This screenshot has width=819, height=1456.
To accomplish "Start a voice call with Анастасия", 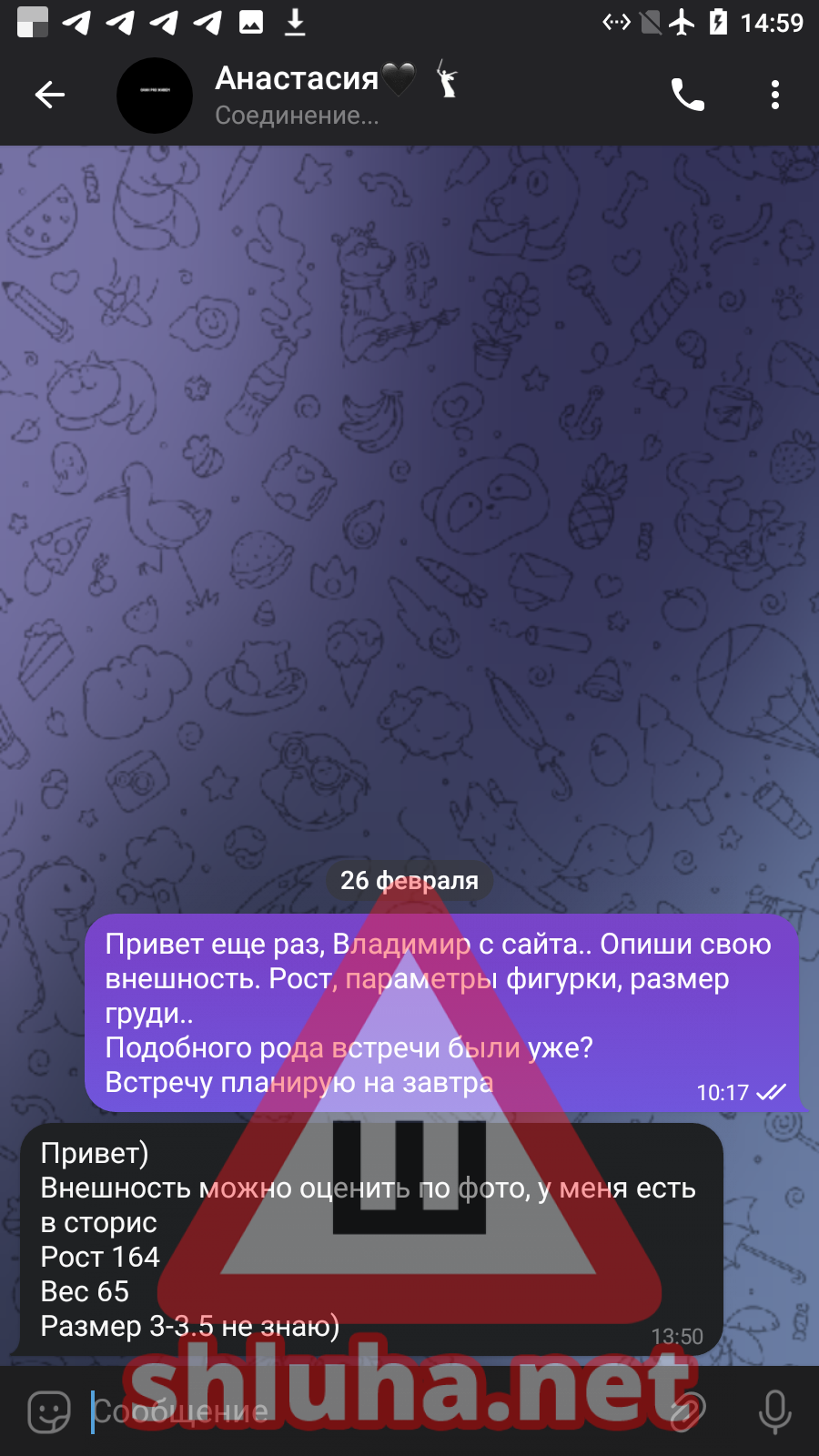I will 687,95.
